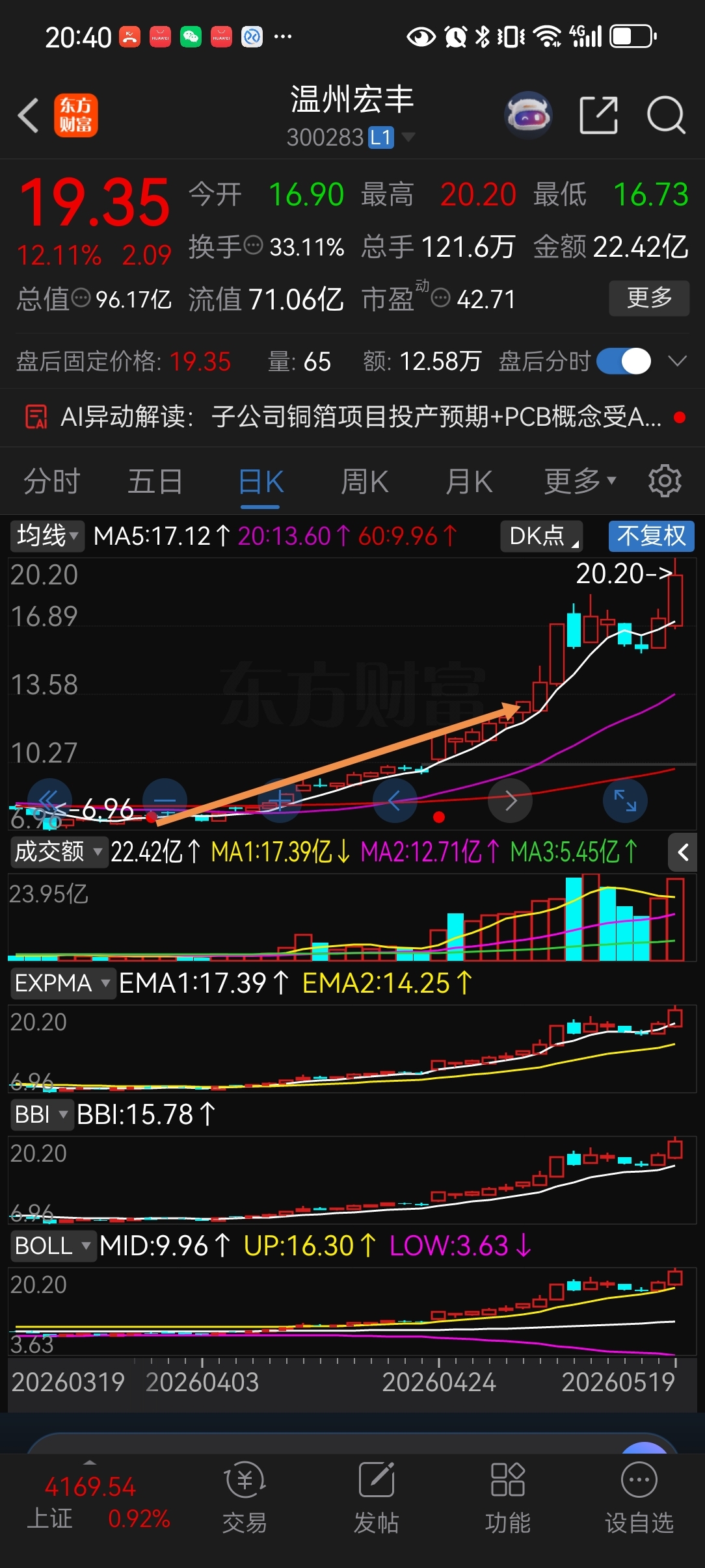Select the 月K chart tab
Viewport: 705px width, 1568px height.
(x=469, y=482)
